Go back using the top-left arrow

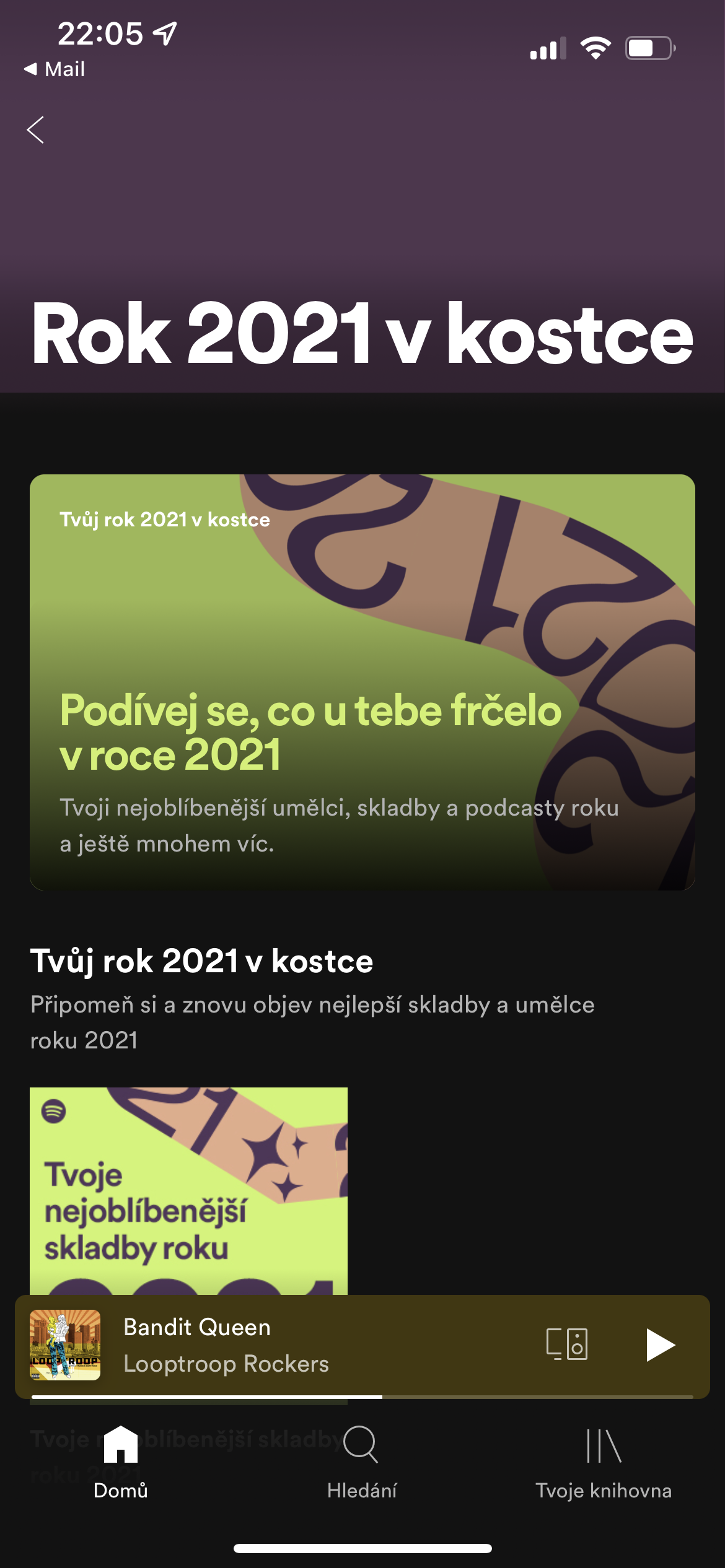[x=36, y=130]
